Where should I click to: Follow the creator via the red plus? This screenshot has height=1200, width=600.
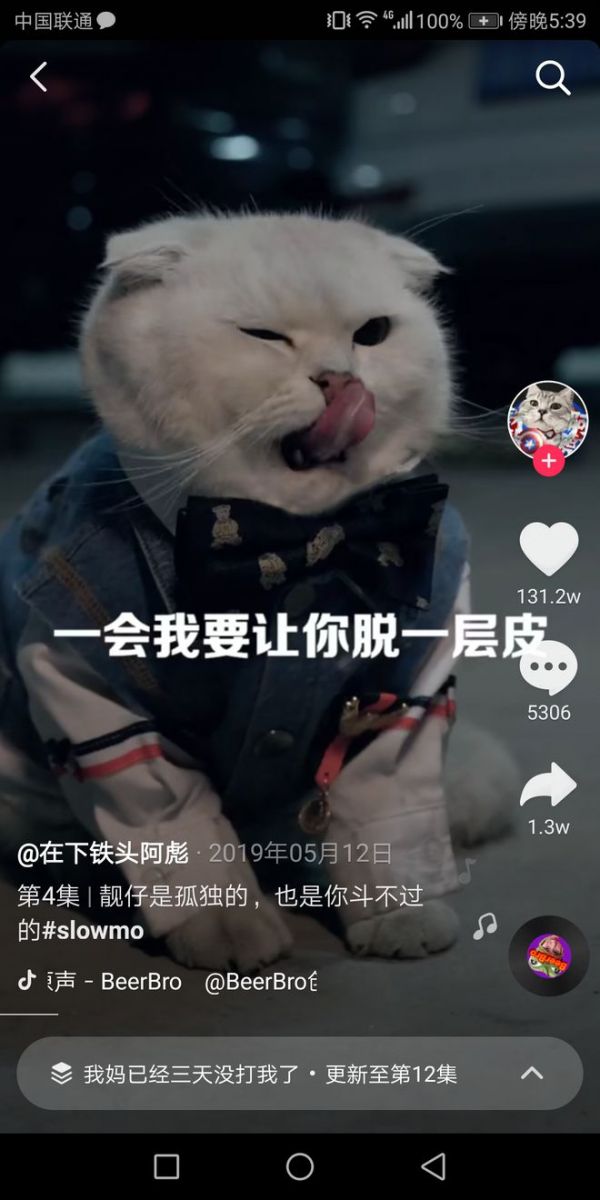[x=548, y=462]
